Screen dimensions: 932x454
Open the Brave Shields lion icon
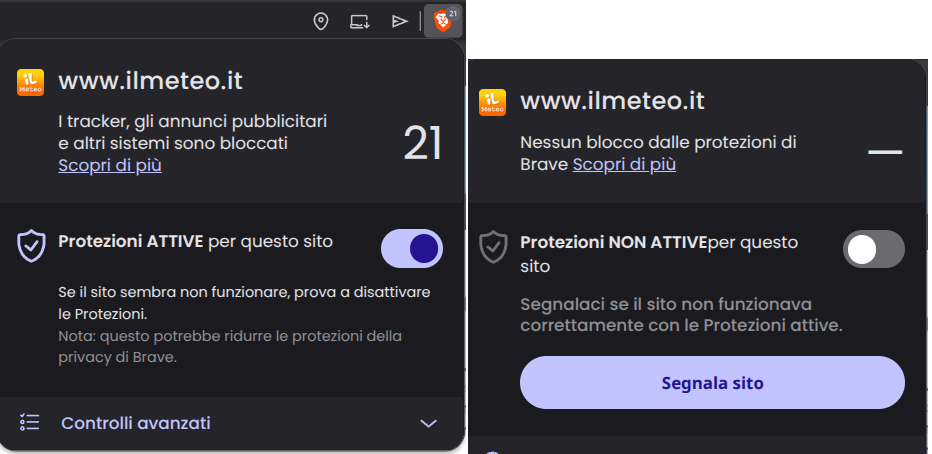(x=443, y=20)
